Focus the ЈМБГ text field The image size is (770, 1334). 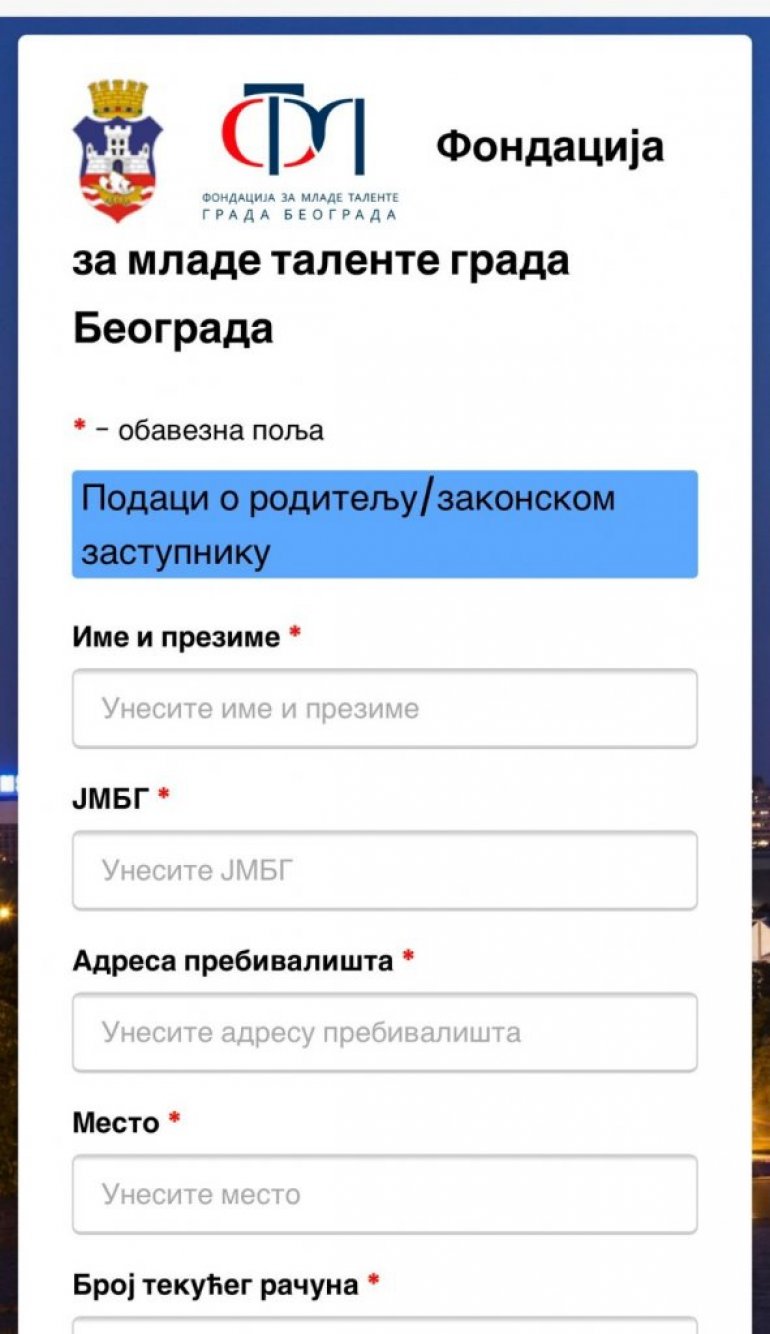point(384,871)
